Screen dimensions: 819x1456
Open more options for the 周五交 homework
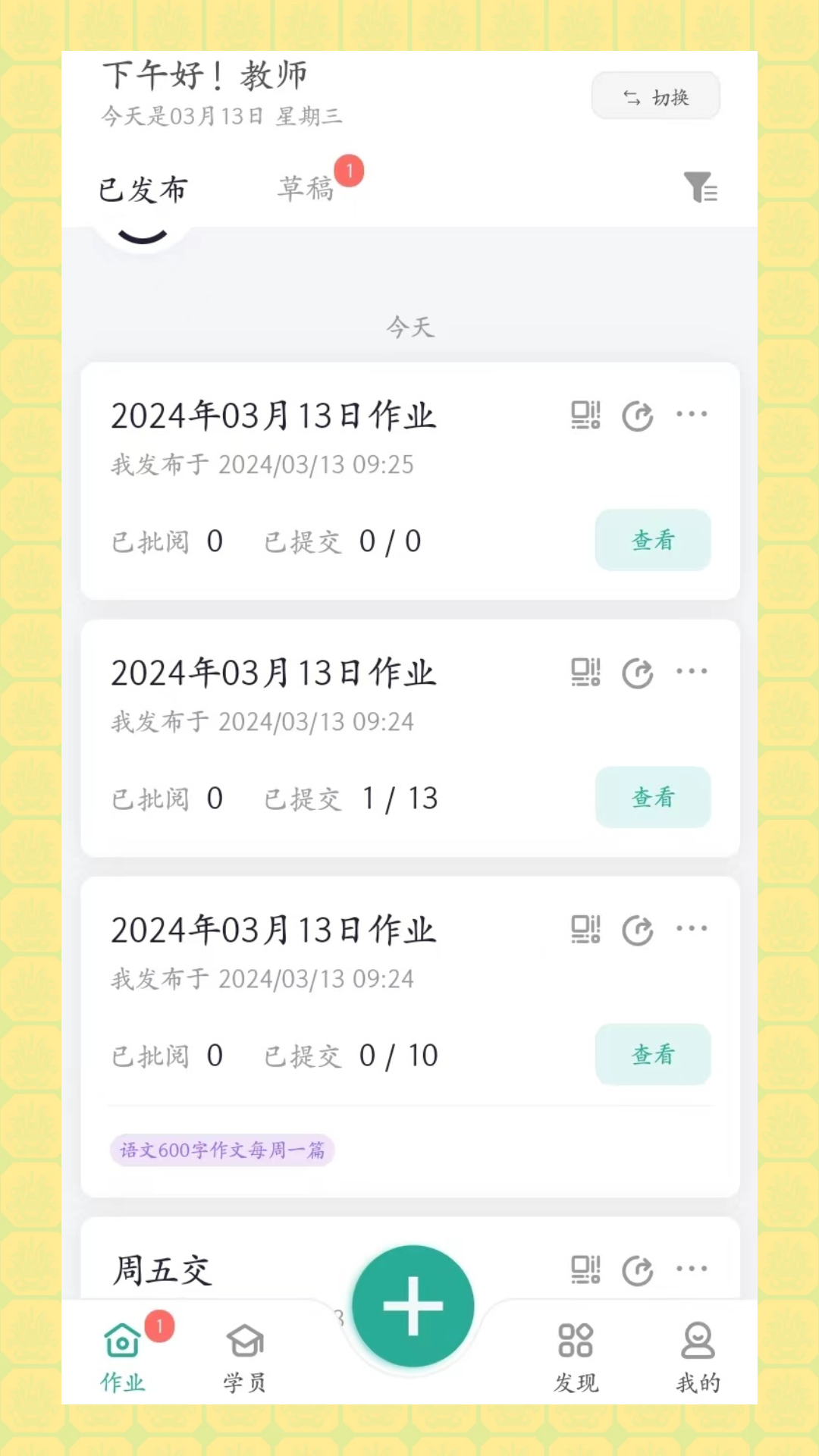692,1268
